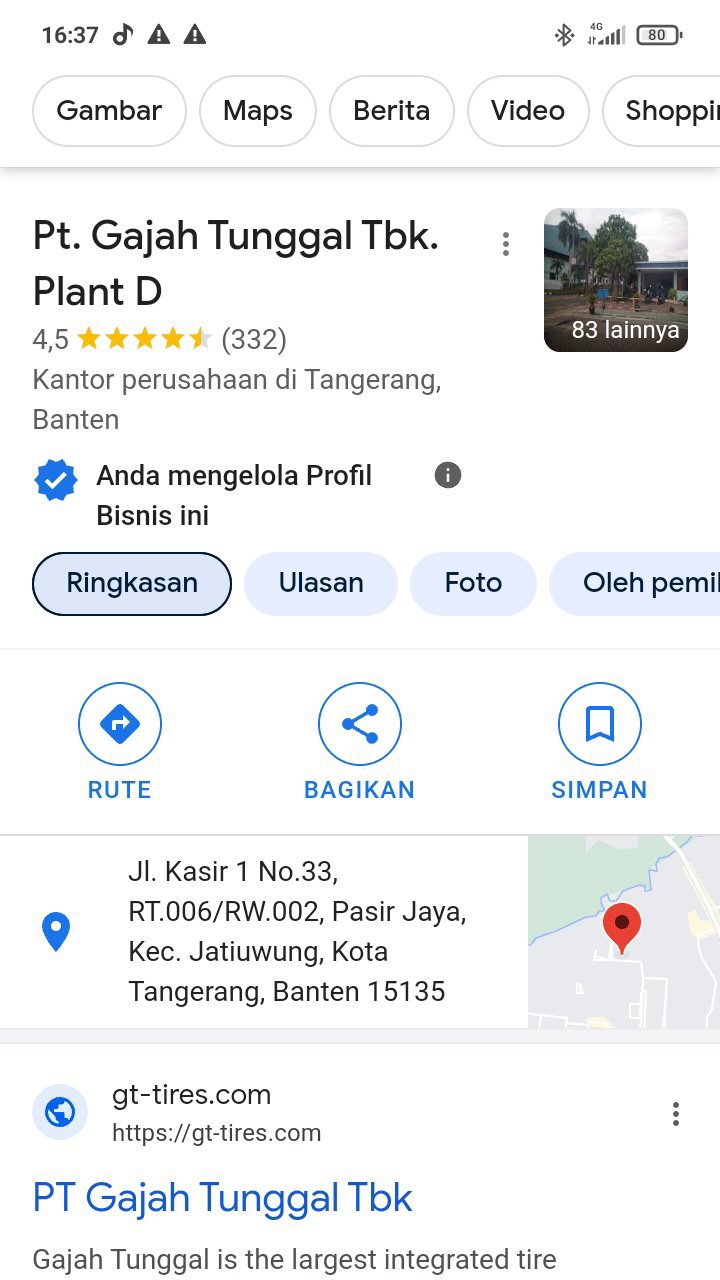Show the Oleh pemilik section
720x1280 pixels.
click(x=640, y=583)
